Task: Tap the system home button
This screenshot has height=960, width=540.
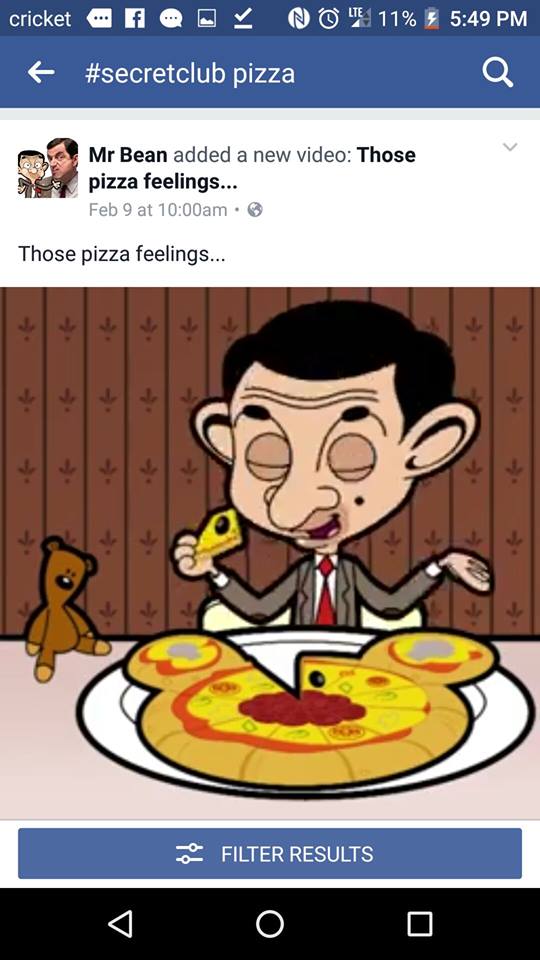Action: pos(270,924)
